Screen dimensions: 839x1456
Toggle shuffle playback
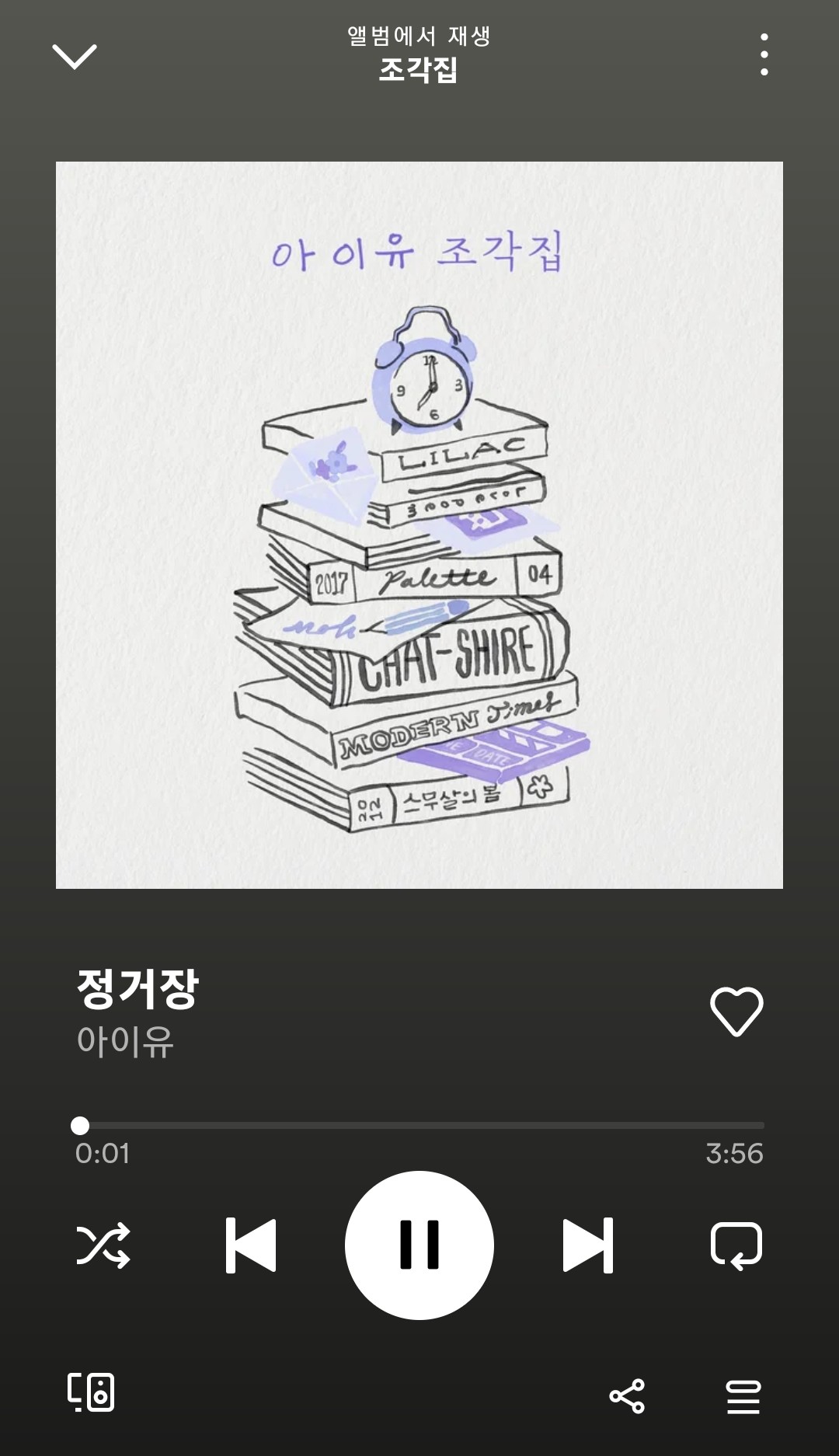(x=103, y=1245)
